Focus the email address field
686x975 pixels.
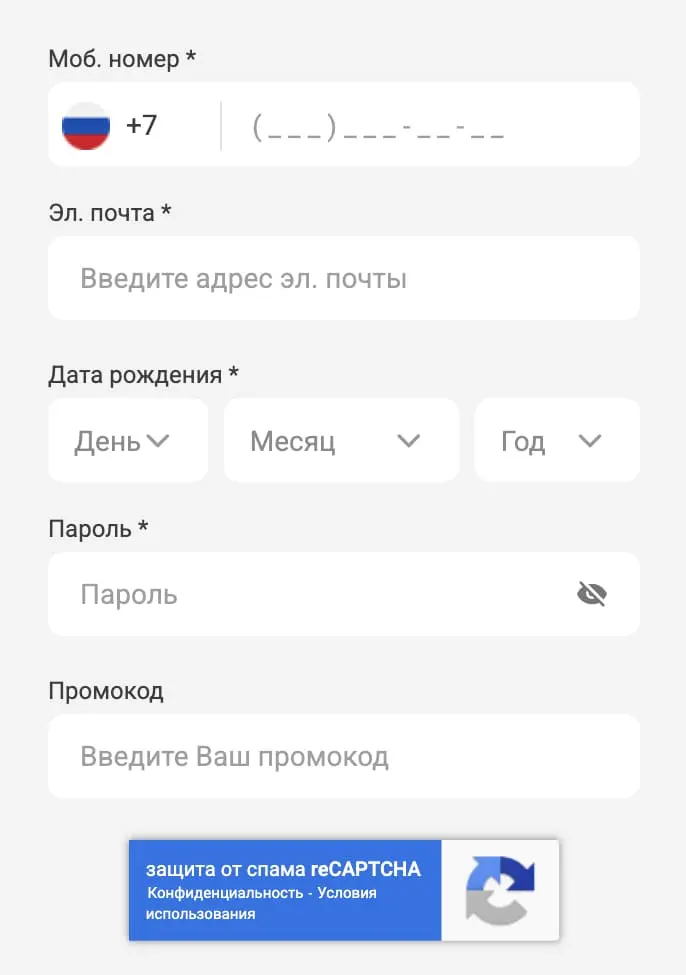[x=343, y=279]
